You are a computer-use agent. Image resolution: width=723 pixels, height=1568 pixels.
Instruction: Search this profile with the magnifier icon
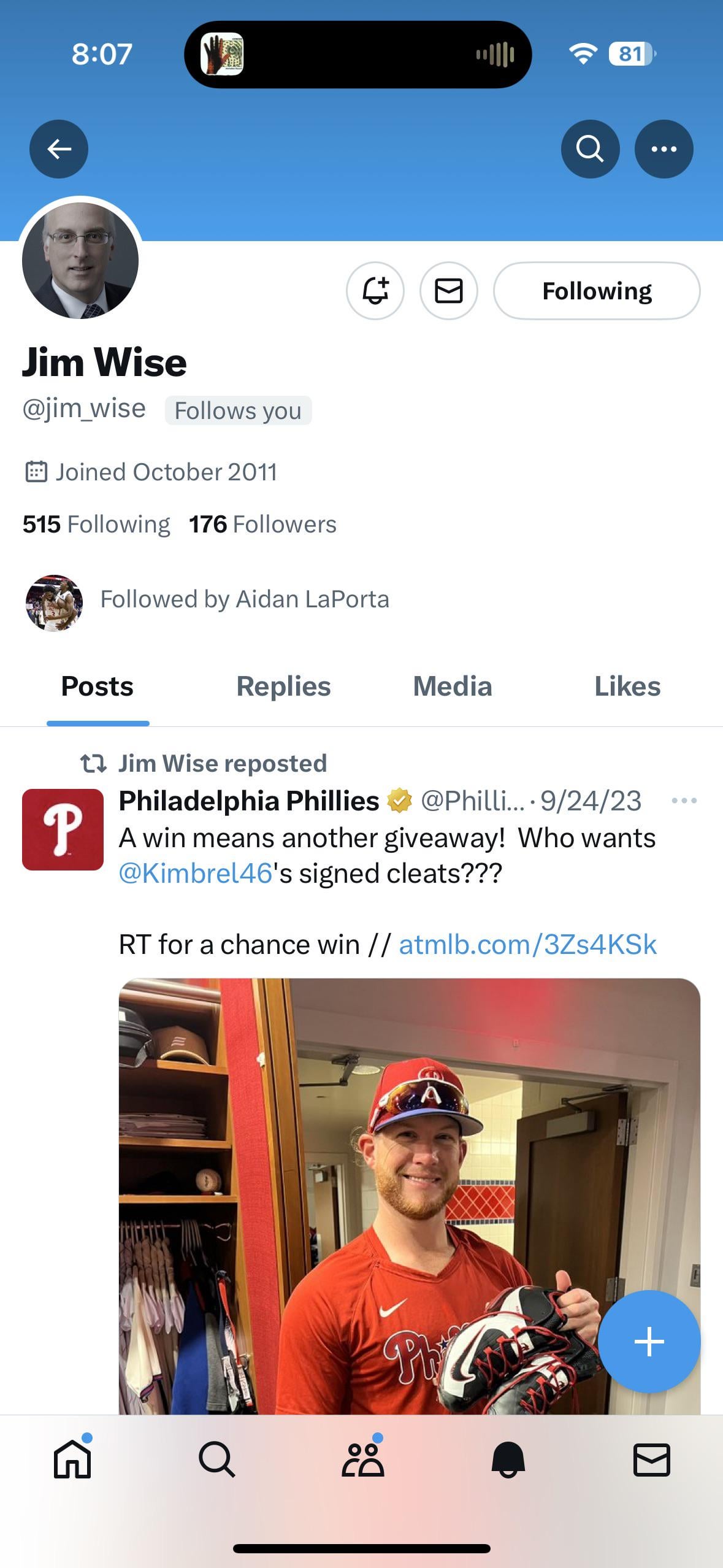(590, 149)
